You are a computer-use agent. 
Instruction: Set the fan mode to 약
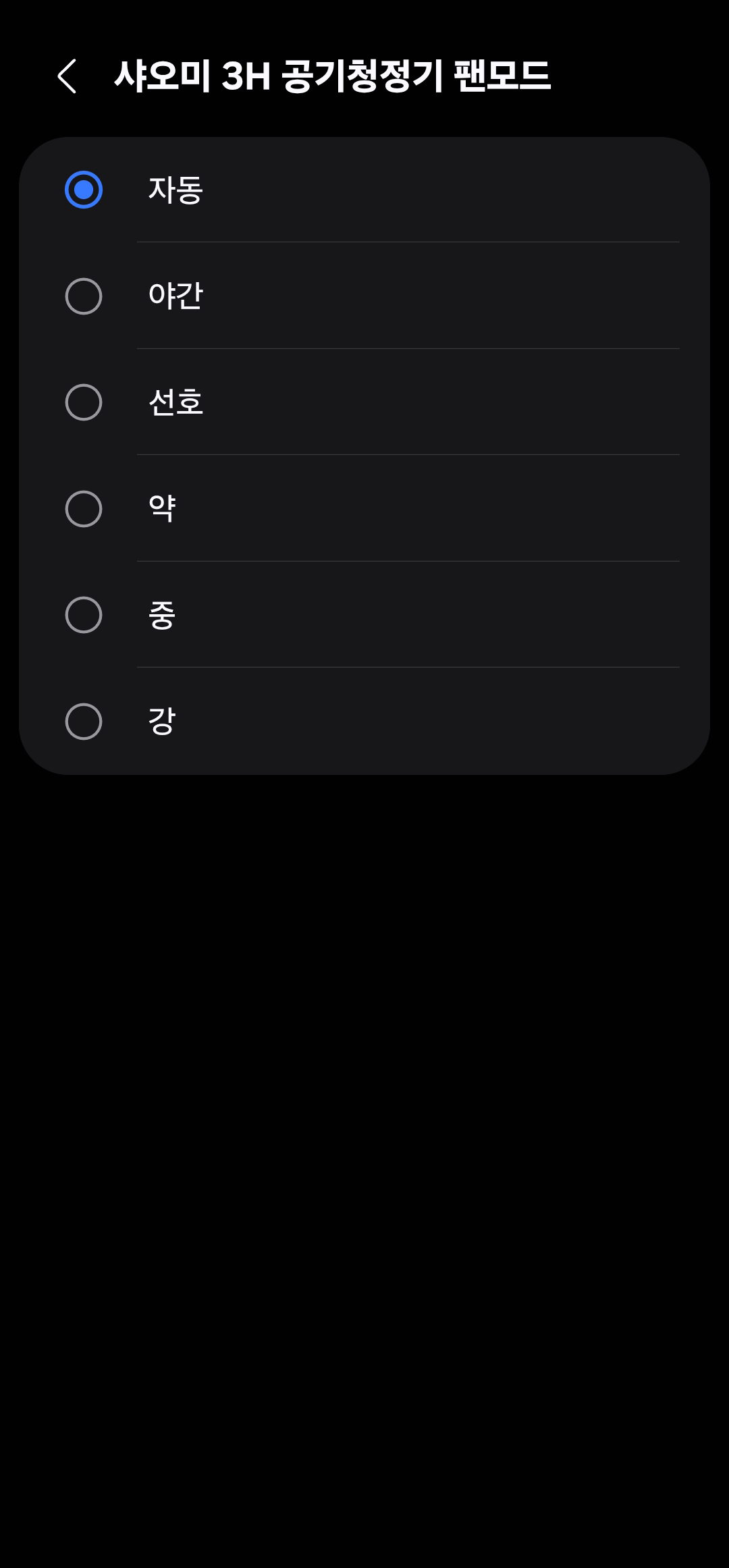tap(364, 508)
